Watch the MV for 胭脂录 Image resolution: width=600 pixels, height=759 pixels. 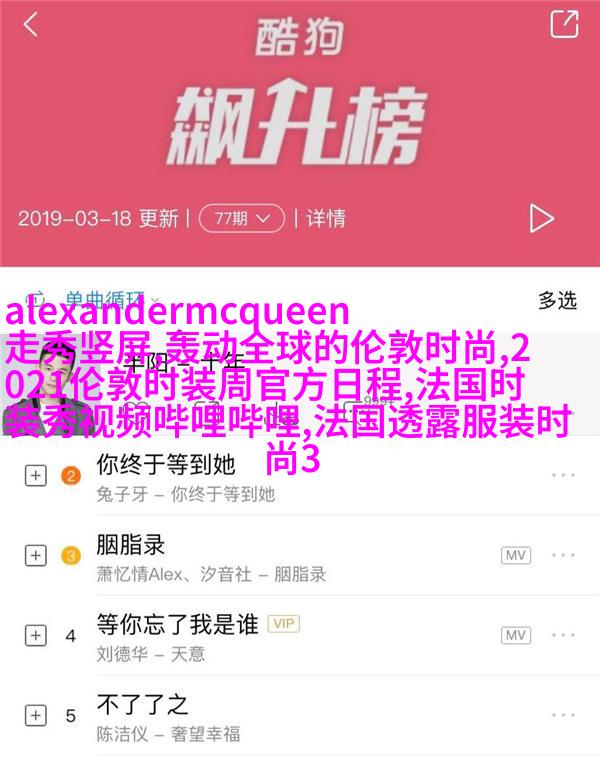click(515, 555)
